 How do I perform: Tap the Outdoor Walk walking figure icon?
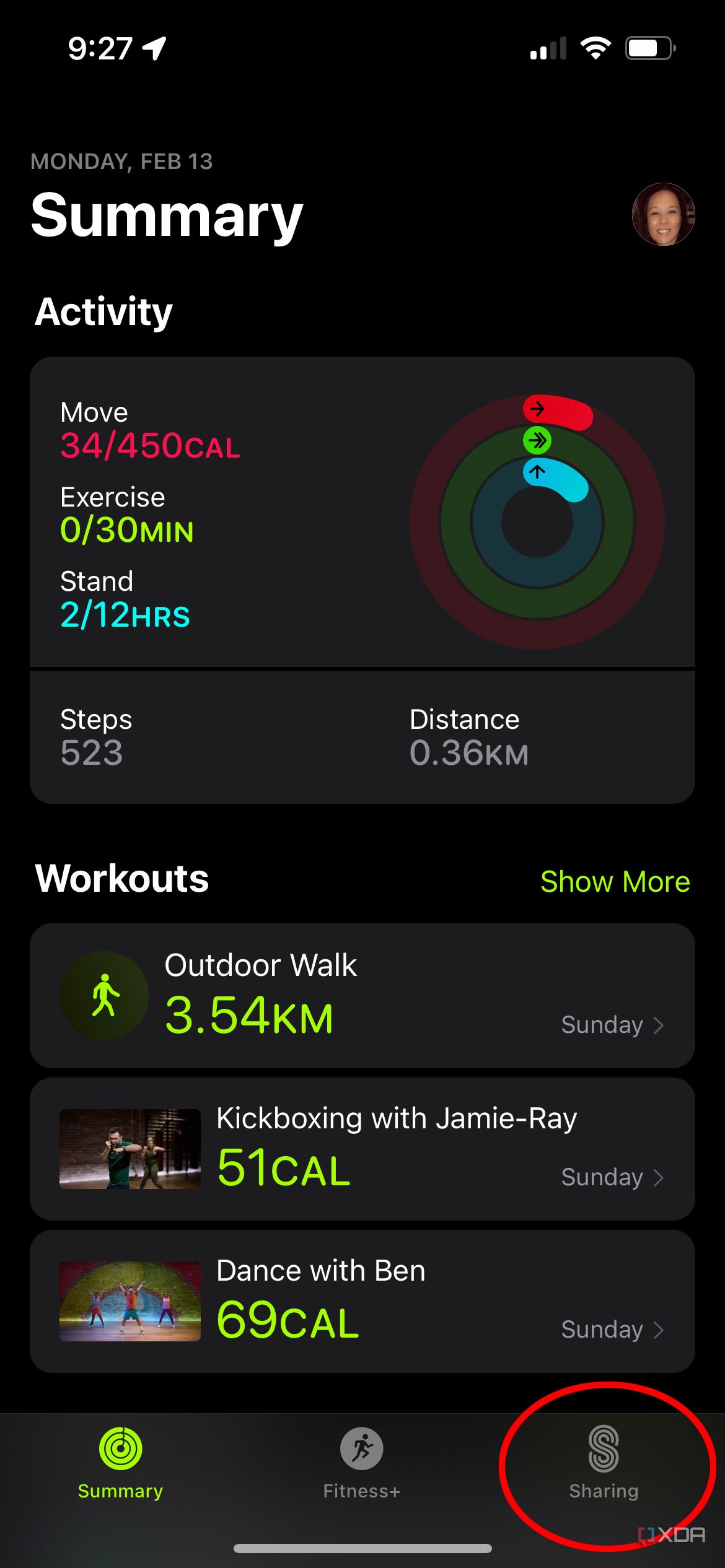104,995
